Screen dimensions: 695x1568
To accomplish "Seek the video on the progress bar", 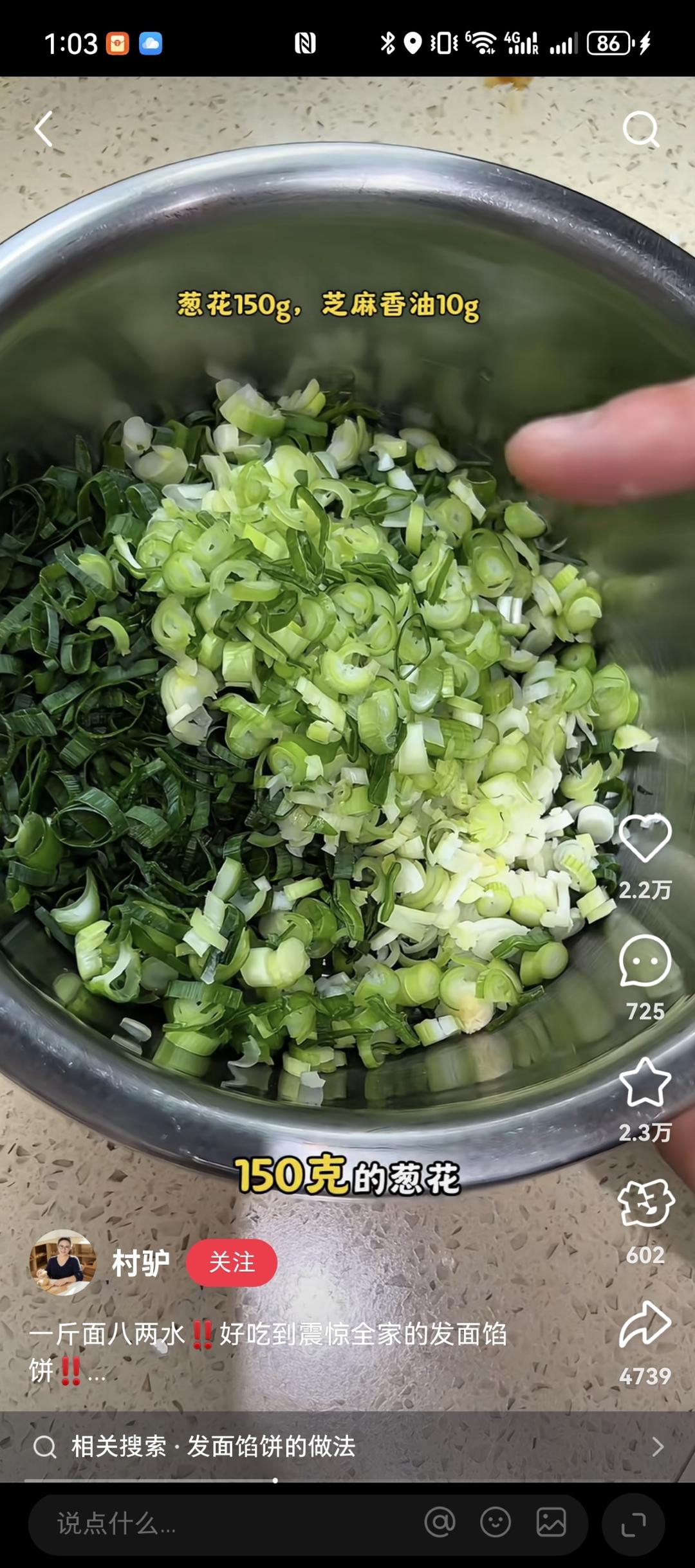I will (275, 1481).
